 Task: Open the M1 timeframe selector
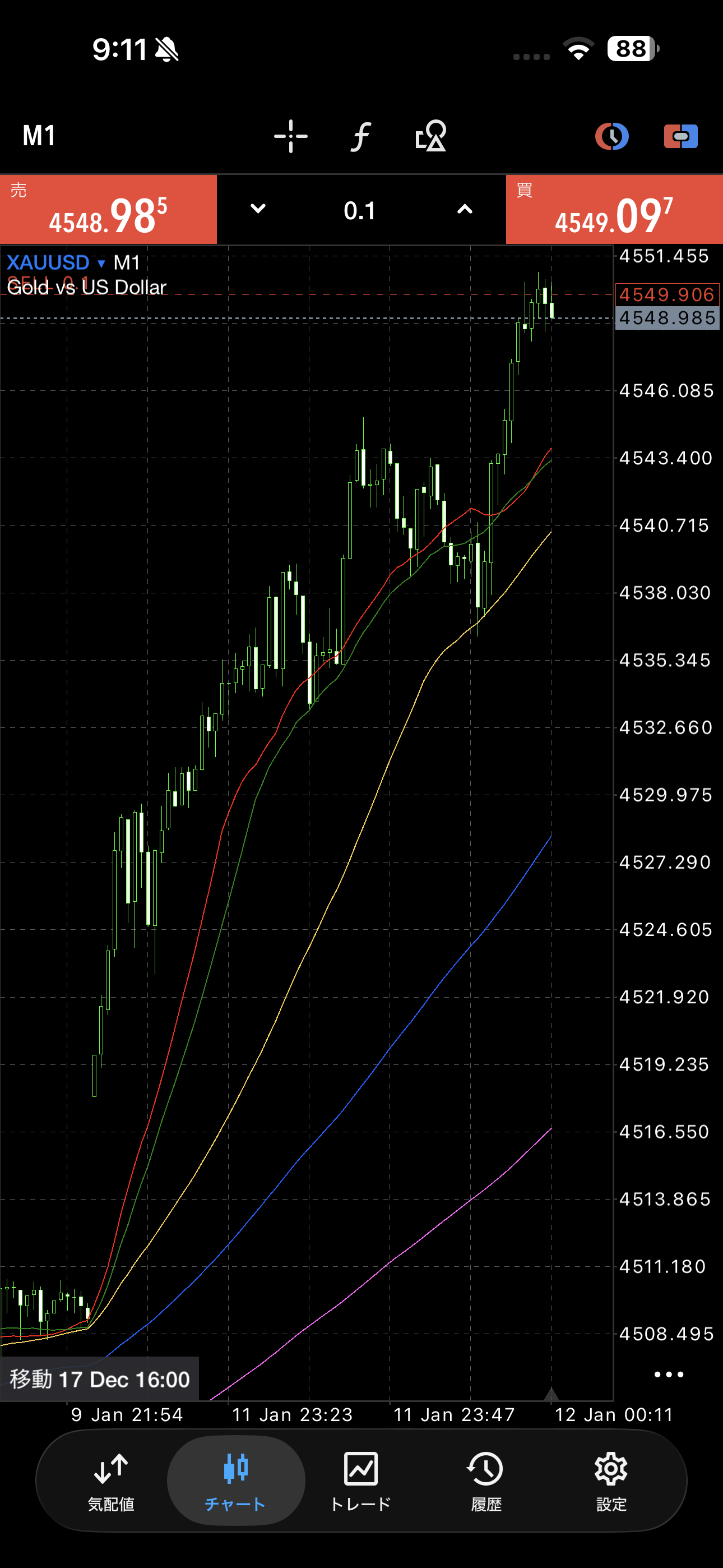click(x=40, y=136)
